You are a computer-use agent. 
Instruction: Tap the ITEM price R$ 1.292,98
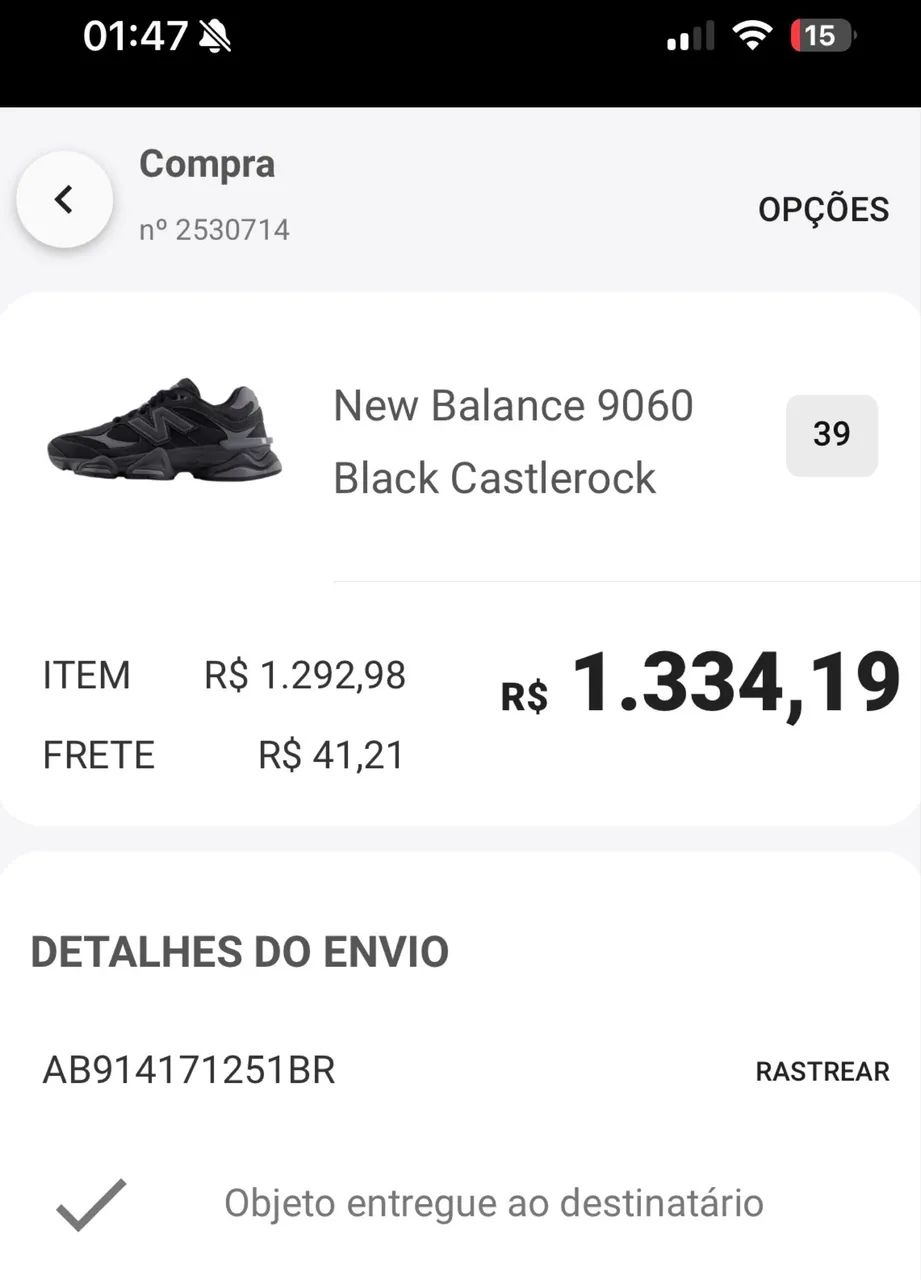tap(303, 675)
